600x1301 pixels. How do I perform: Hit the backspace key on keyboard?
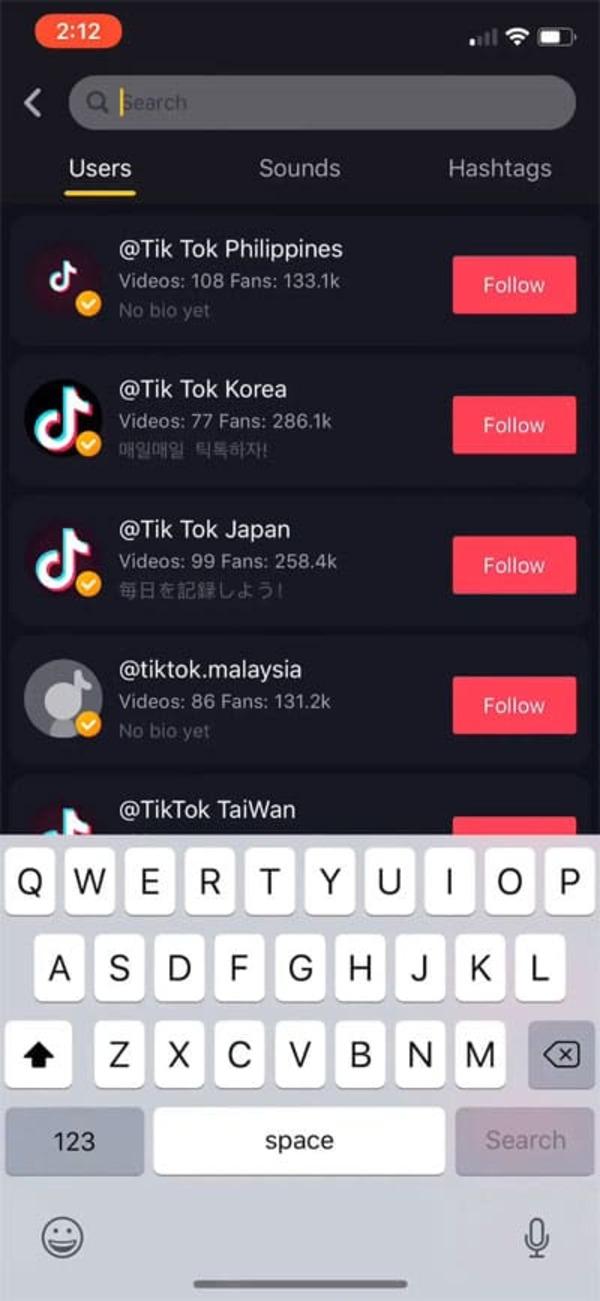point(561,1054)
